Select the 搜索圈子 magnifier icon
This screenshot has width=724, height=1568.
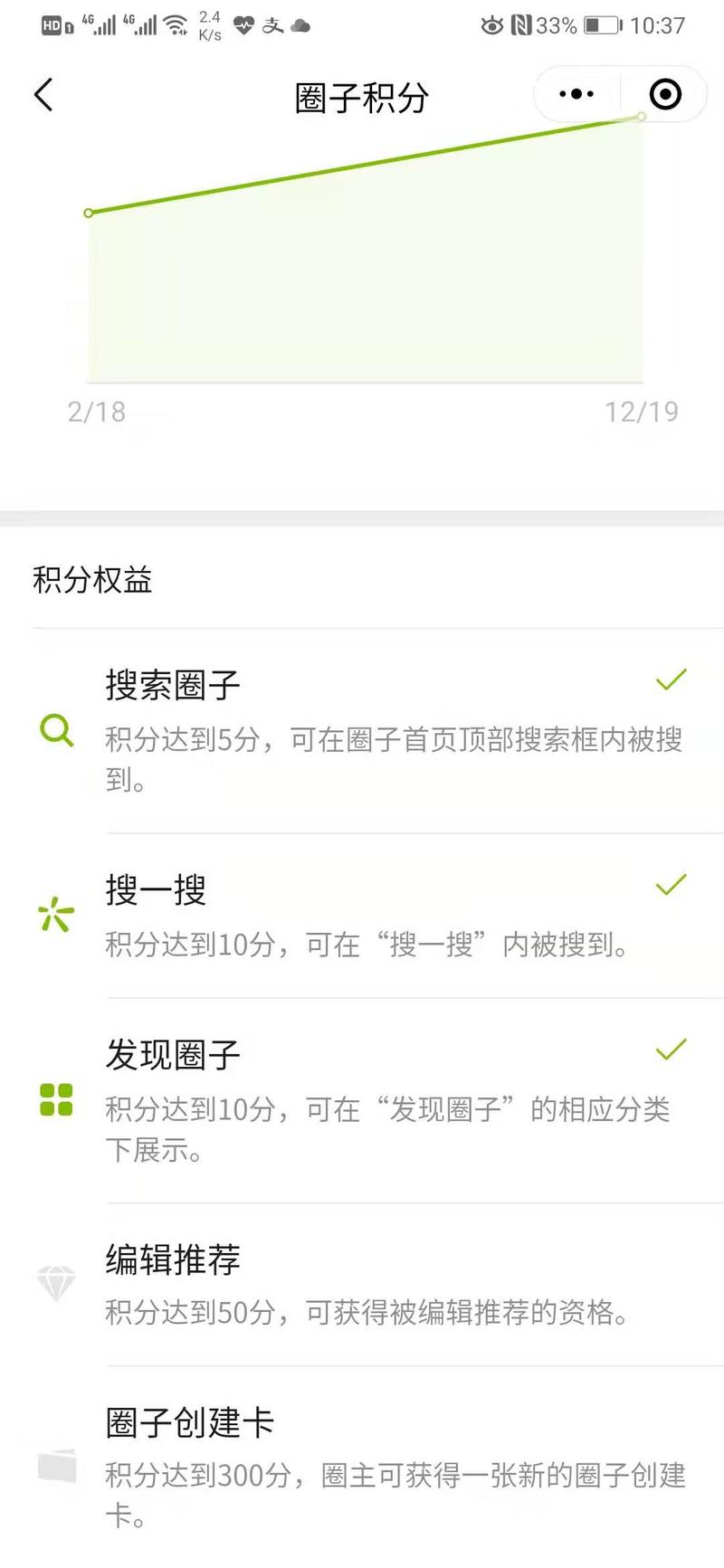coord(56,731)
